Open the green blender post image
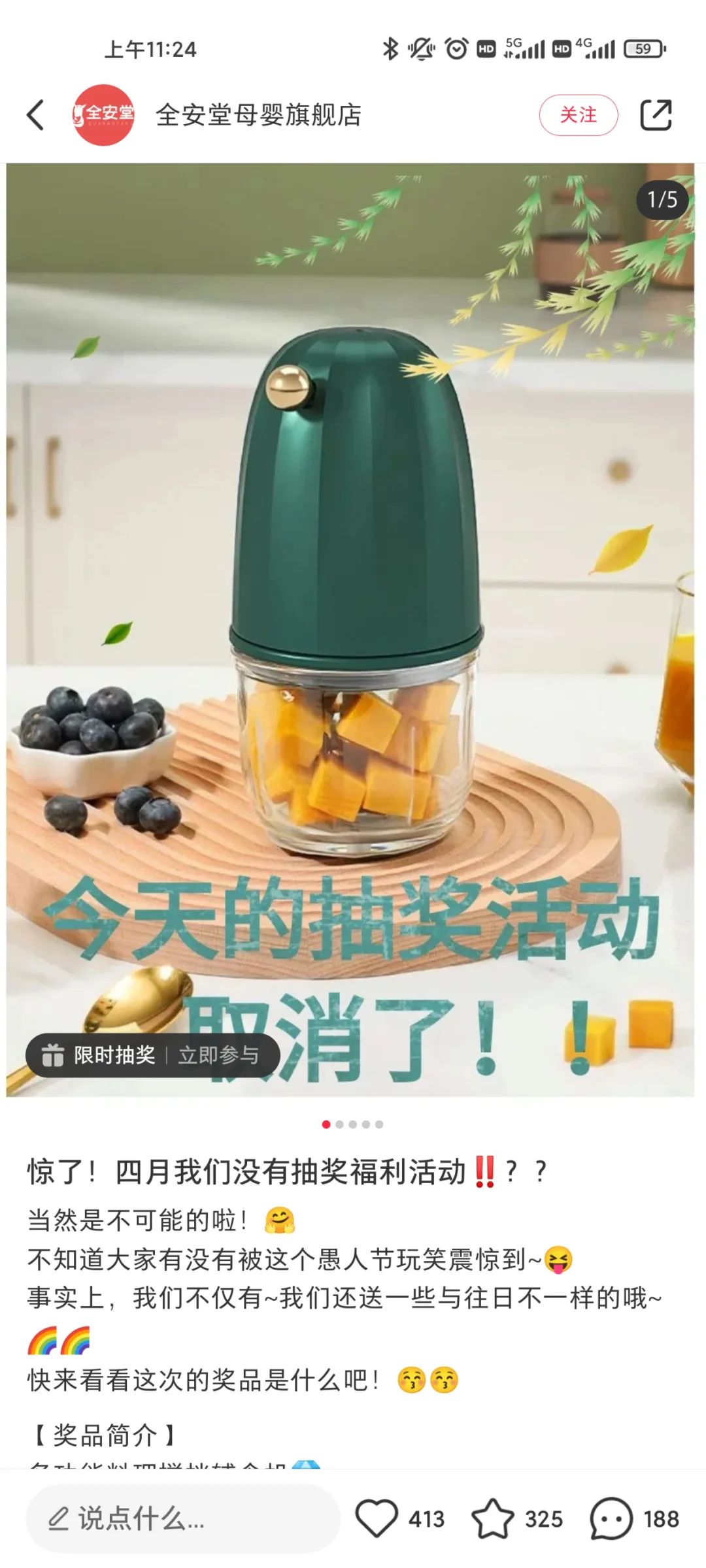Screen dimensions: 706x1568 click(353, 588)
